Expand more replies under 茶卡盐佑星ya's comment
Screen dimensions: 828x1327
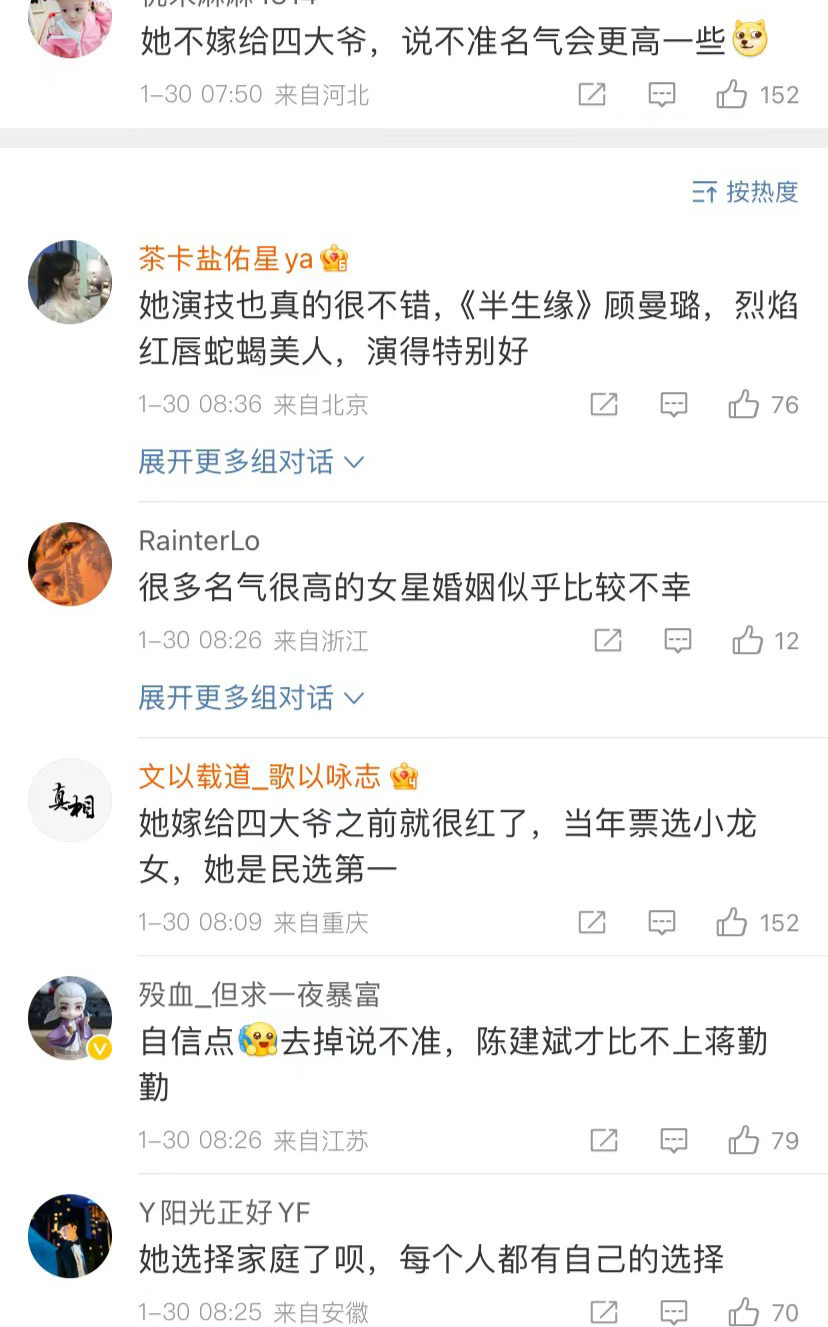[x=251, y=461]
